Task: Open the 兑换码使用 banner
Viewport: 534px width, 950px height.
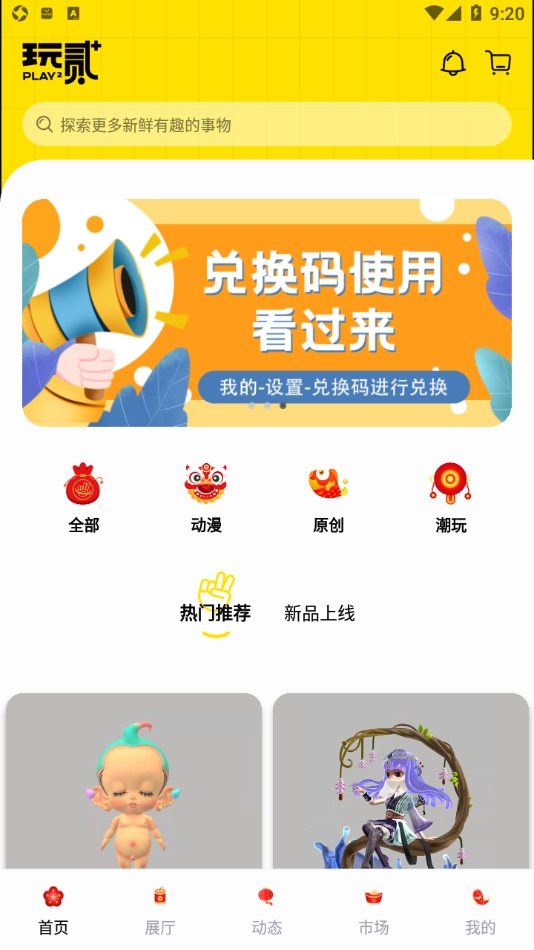Action: 267,313
